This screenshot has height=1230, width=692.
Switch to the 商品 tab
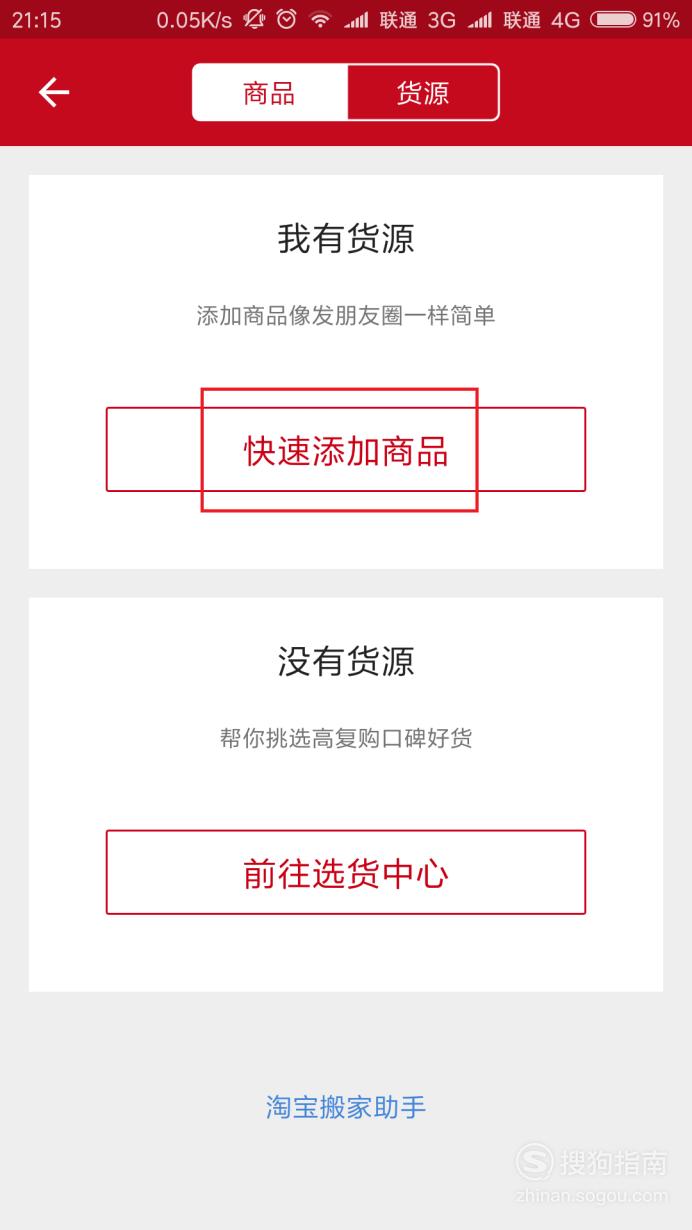270,93
